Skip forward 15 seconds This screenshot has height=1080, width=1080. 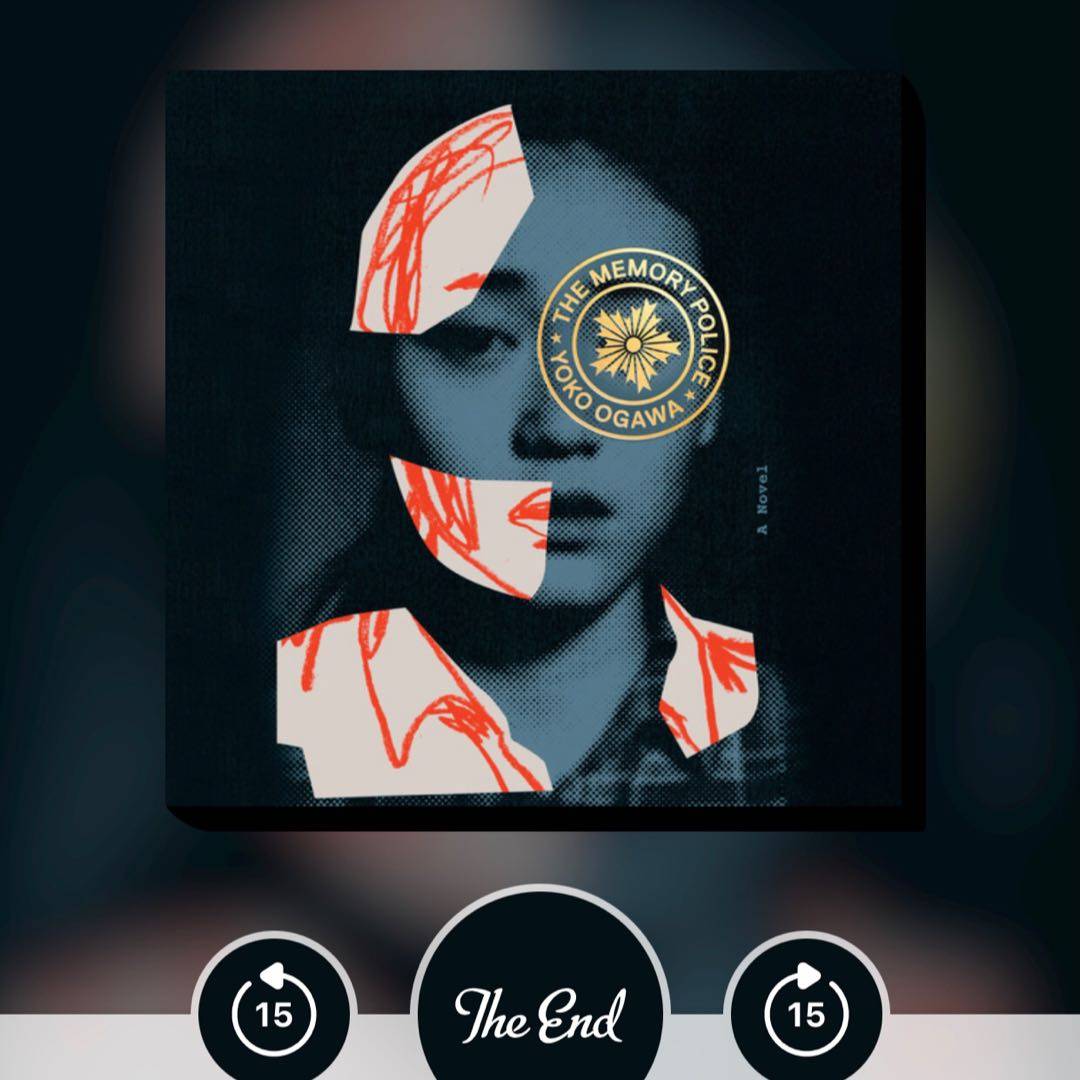806,1014
